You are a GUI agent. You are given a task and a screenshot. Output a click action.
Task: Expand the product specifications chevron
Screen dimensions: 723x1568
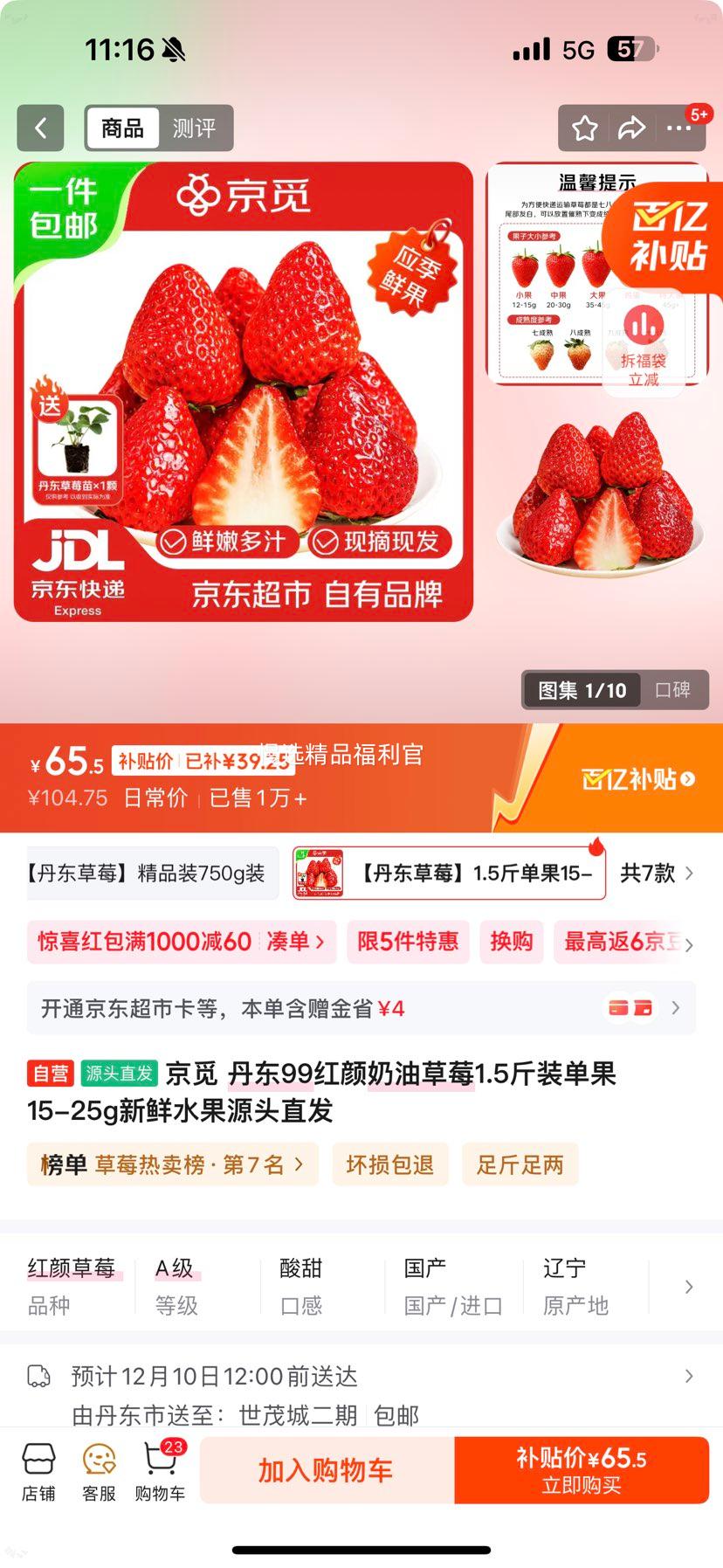coord(689,1286)
